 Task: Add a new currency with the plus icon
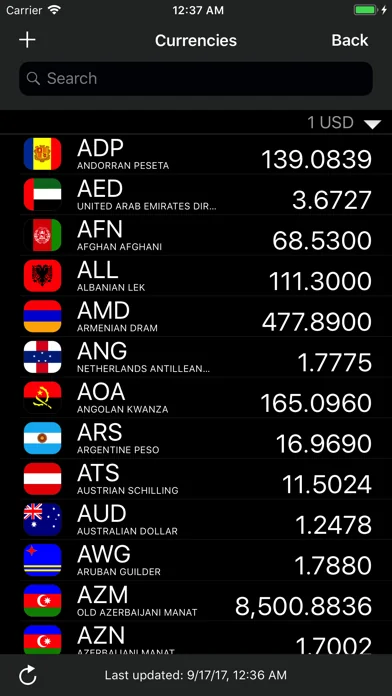coord(27,40)
